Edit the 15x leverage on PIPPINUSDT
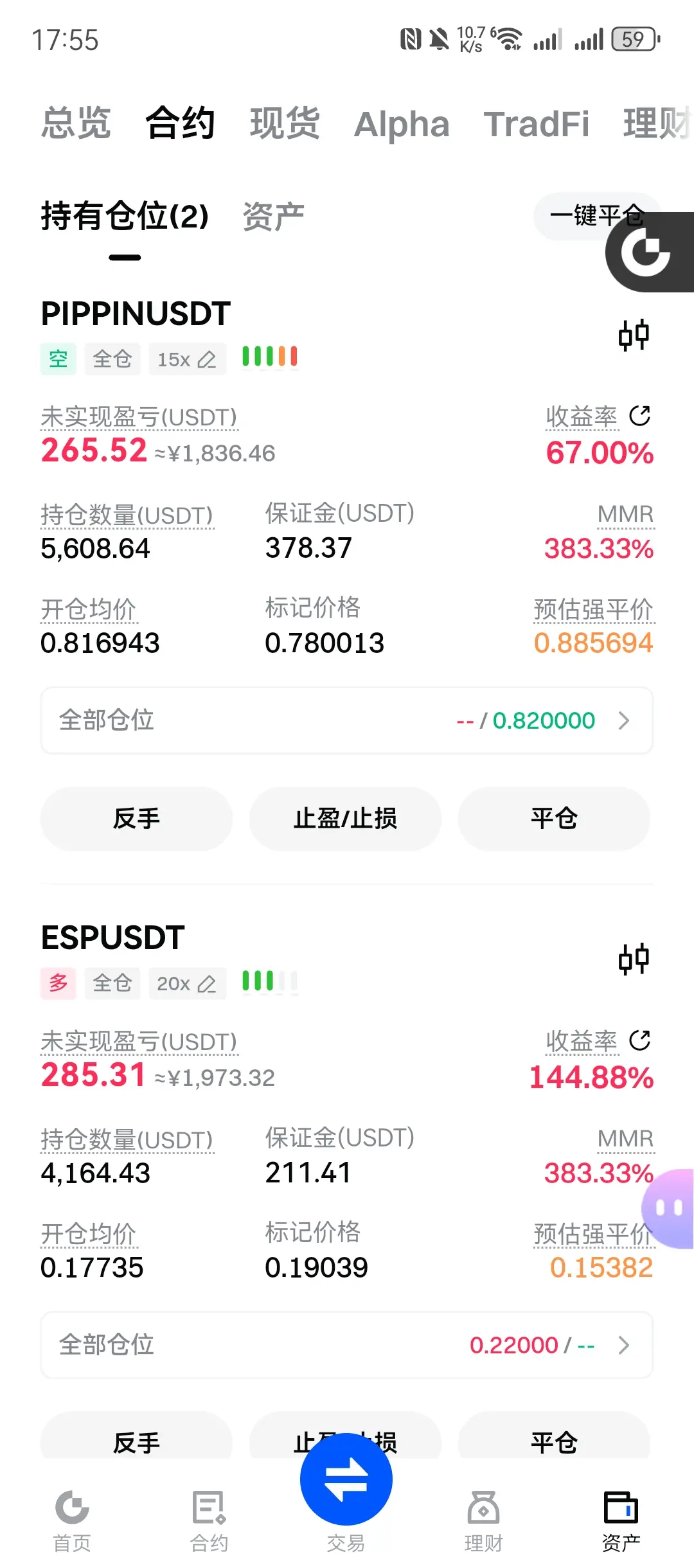The height and width of the screenshot is (1568, 694). [x=187, y=359]
